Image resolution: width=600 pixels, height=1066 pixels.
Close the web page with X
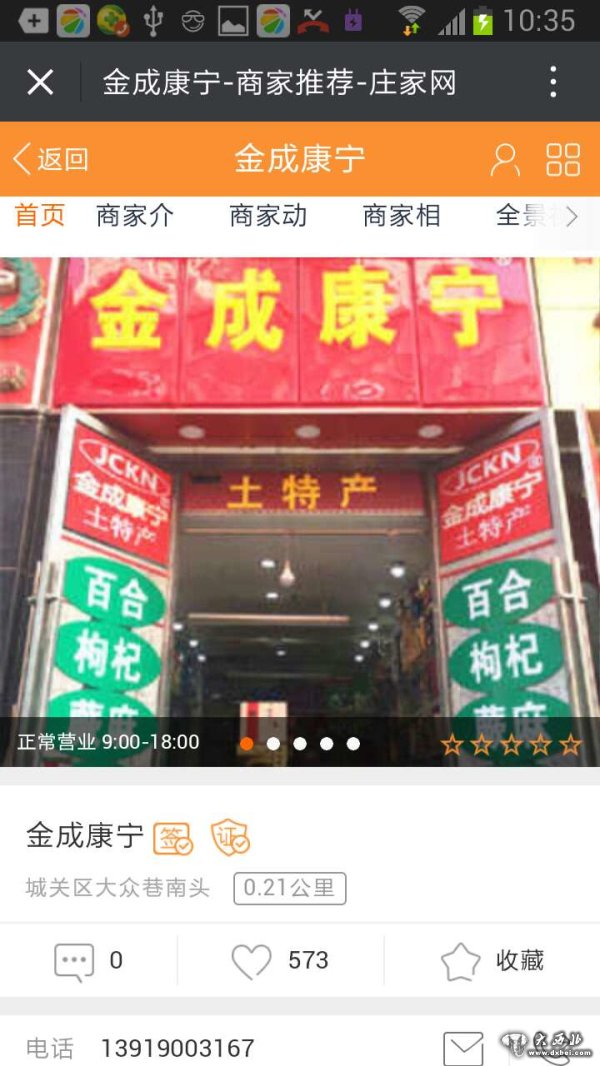(40, 82)
